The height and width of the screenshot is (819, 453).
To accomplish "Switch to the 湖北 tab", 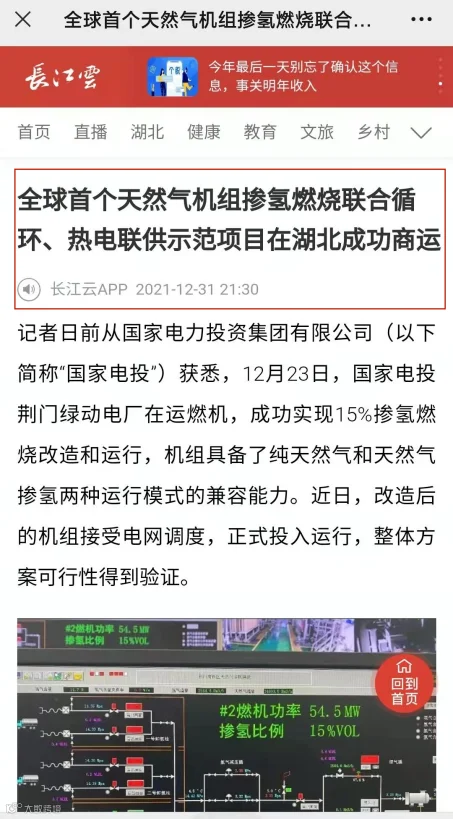I will pos(147,132).
